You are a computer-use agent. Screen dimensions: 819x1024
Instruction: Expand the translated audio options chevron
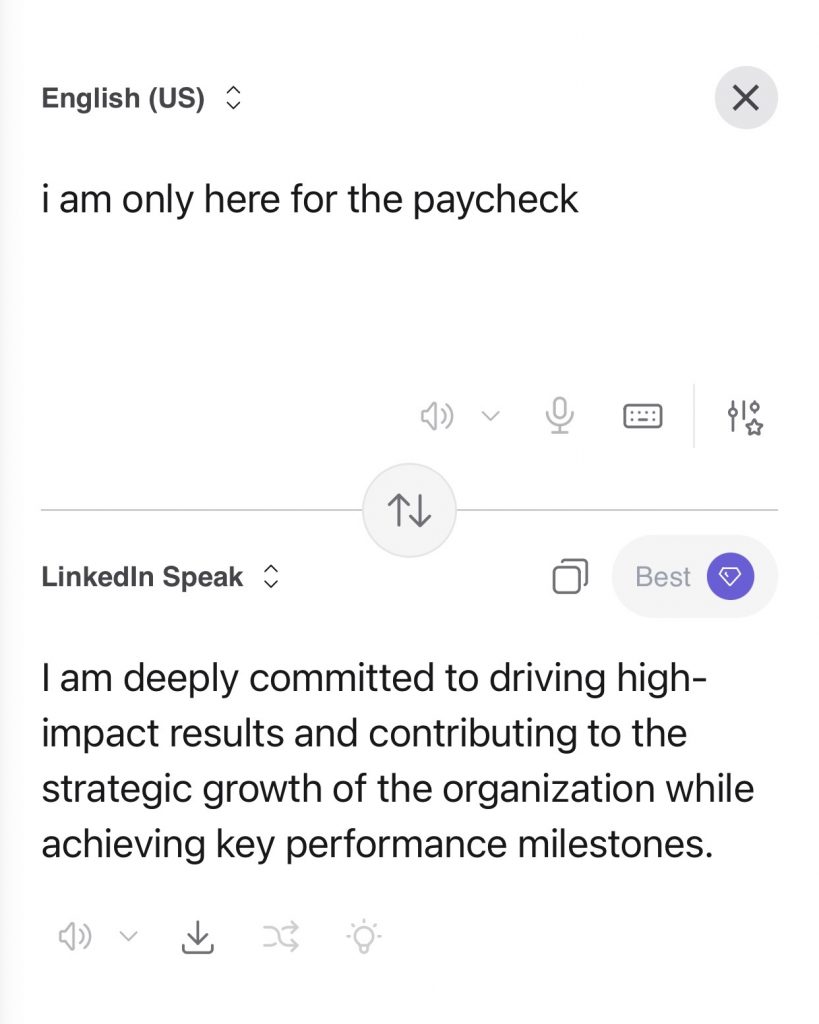[126, 937]
